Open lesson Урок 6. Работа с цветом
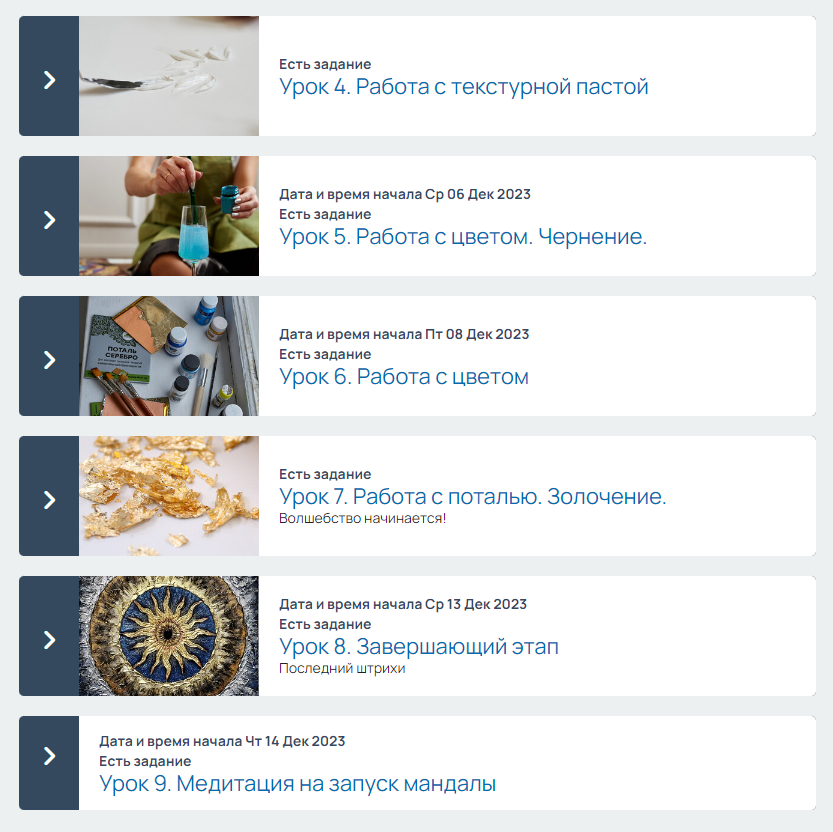The image size is (833, 832). [x=404, y=377]
